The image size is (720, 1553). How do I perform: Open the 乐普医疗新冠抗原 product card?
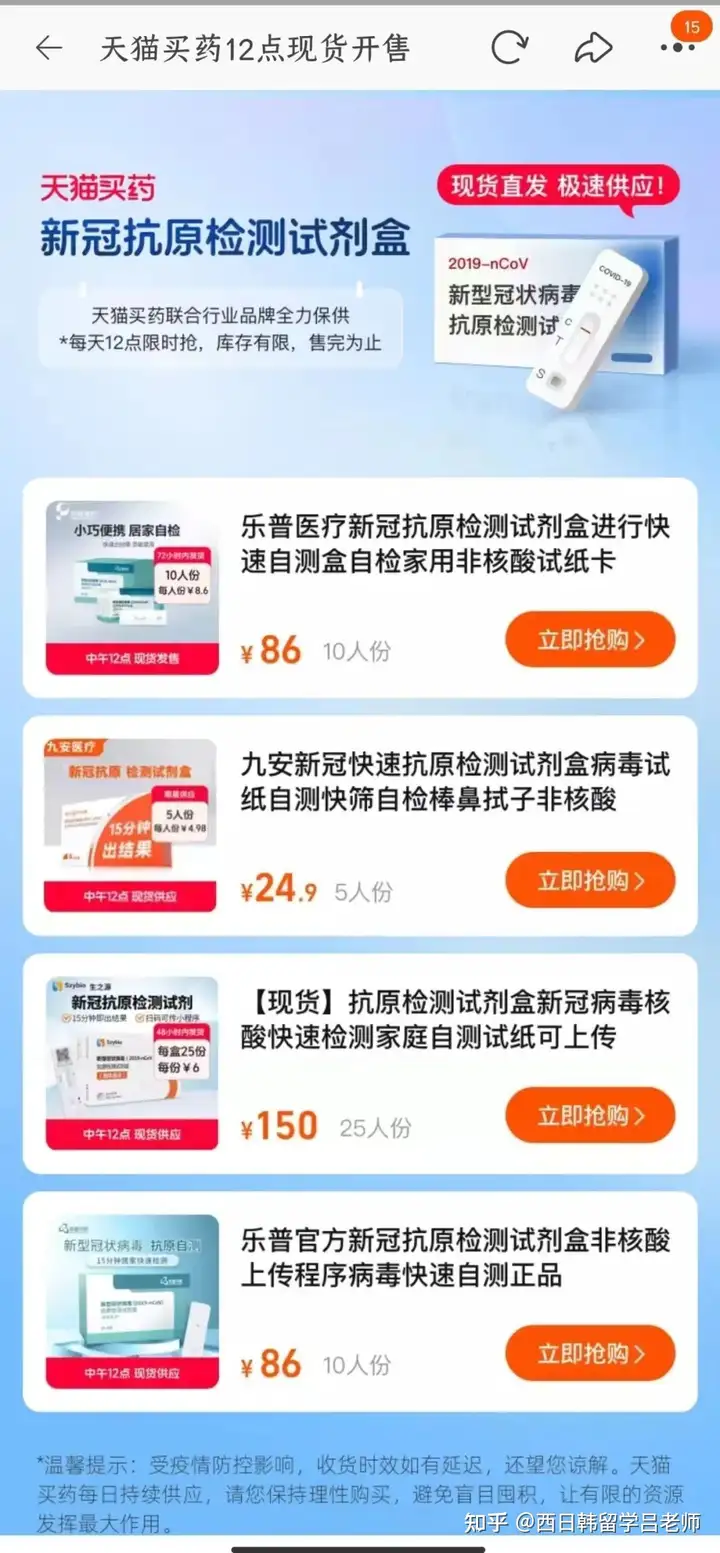pos(455,543)
